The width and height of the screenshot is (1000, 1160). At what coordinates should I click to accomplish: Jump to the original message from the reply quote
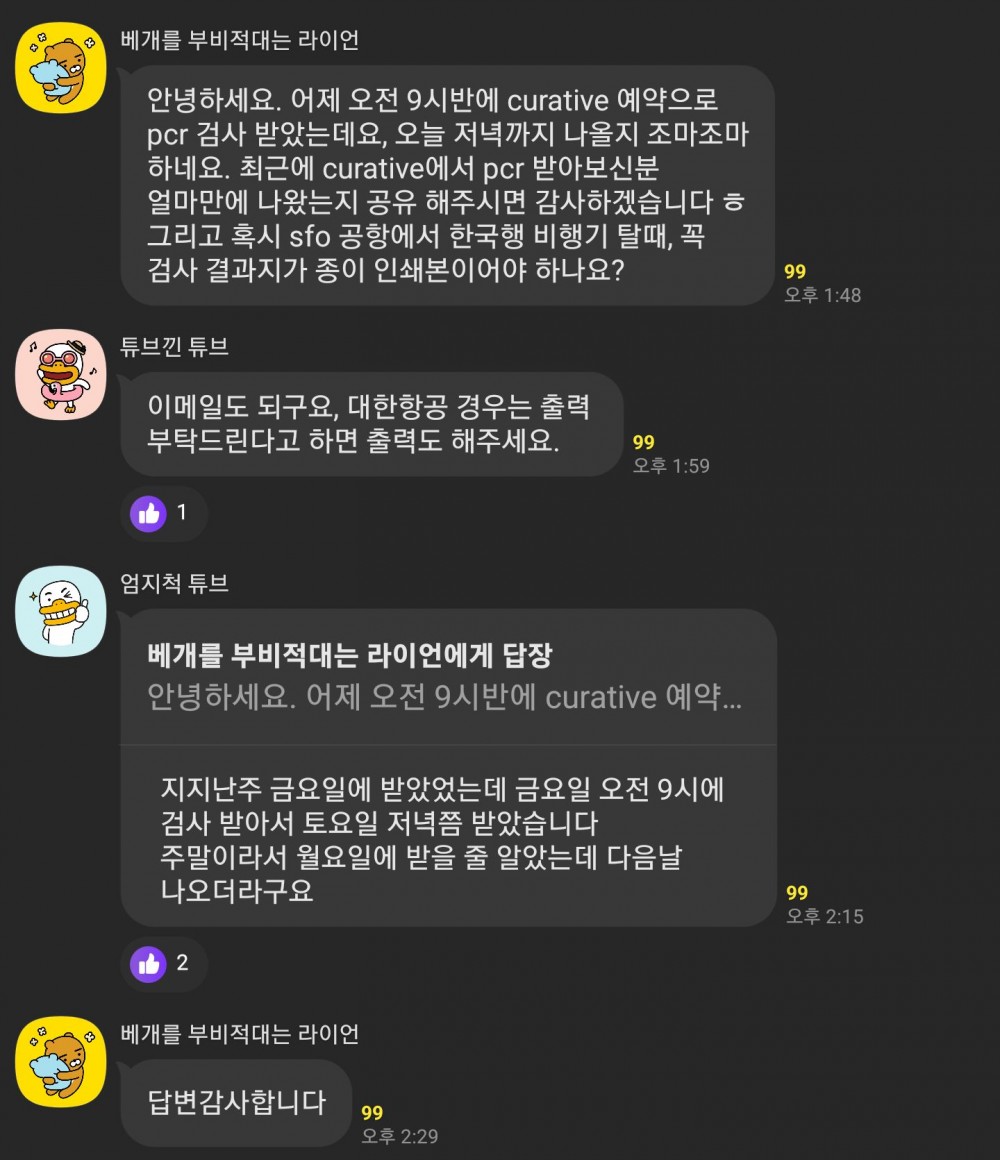point(447,677)
